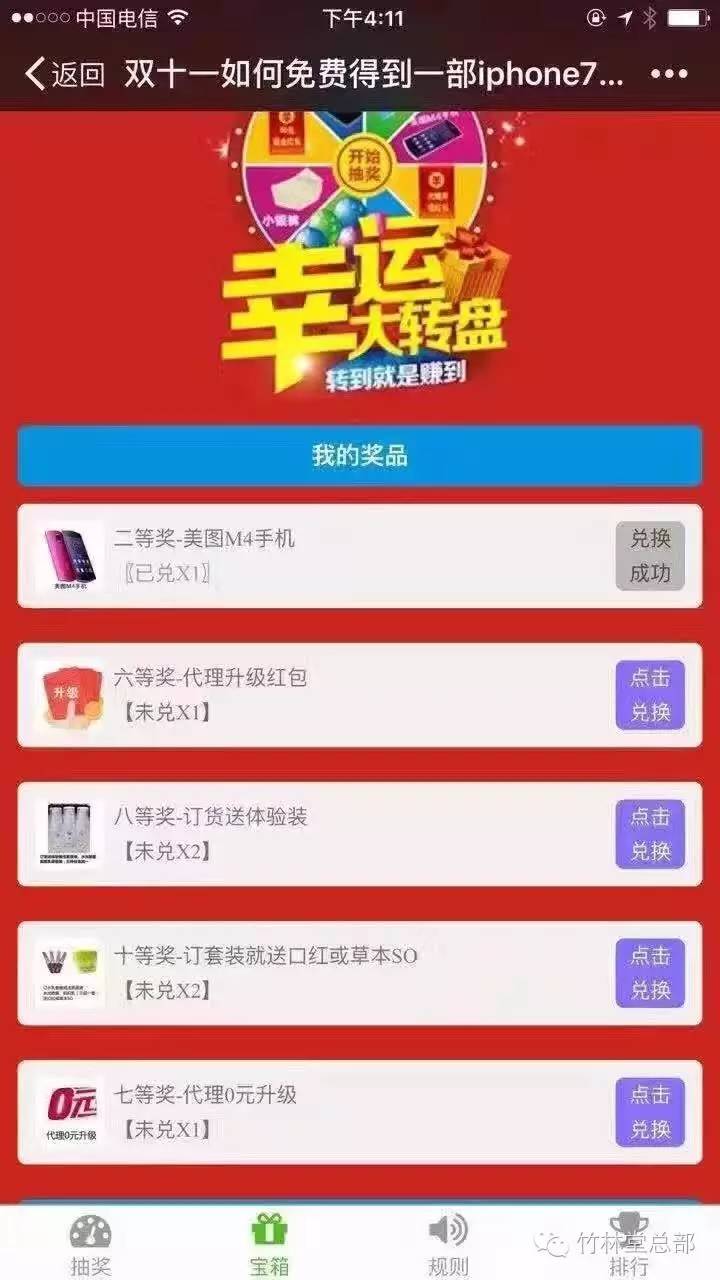Redeem the 七等奖 代理0元升级 prize

(x=650, y=1112)
